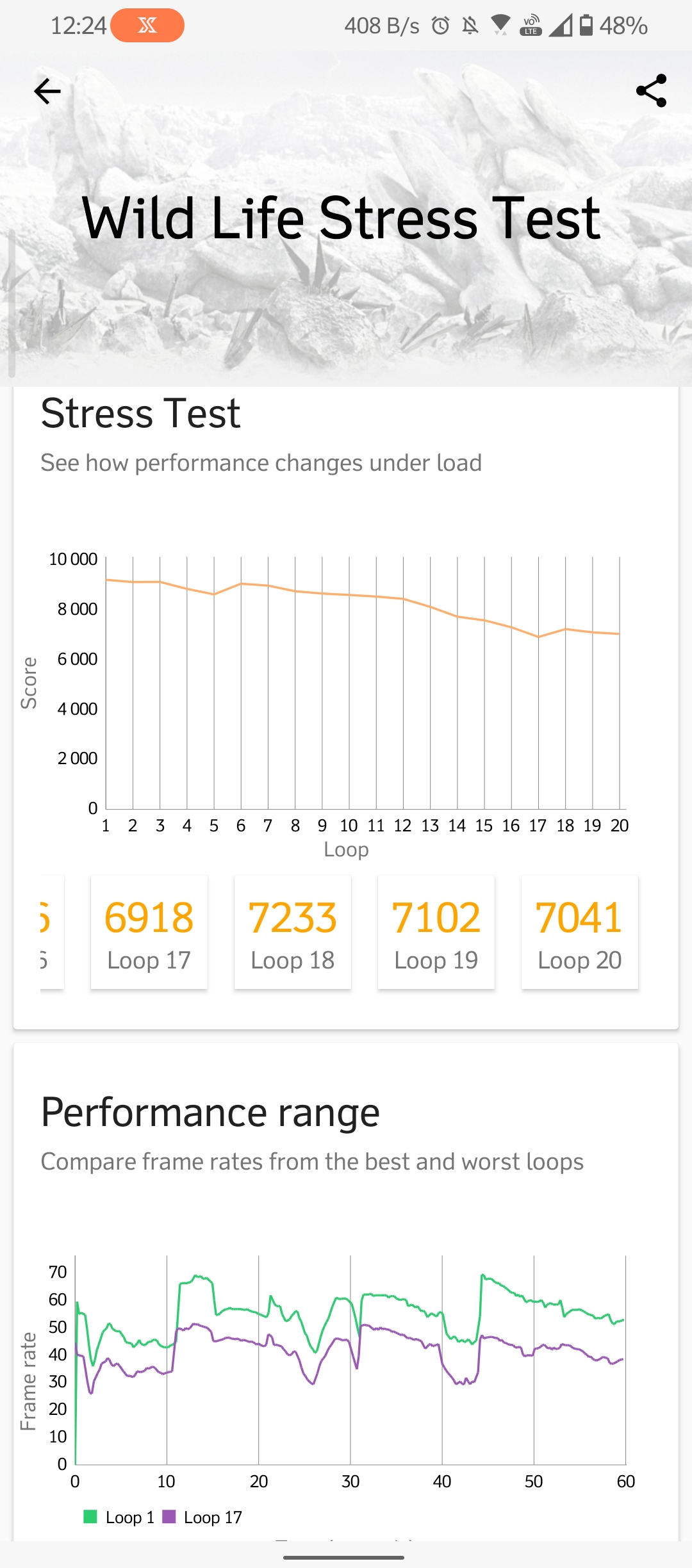
Task: Select the Loop 20 score card
Action: point(580,933)
